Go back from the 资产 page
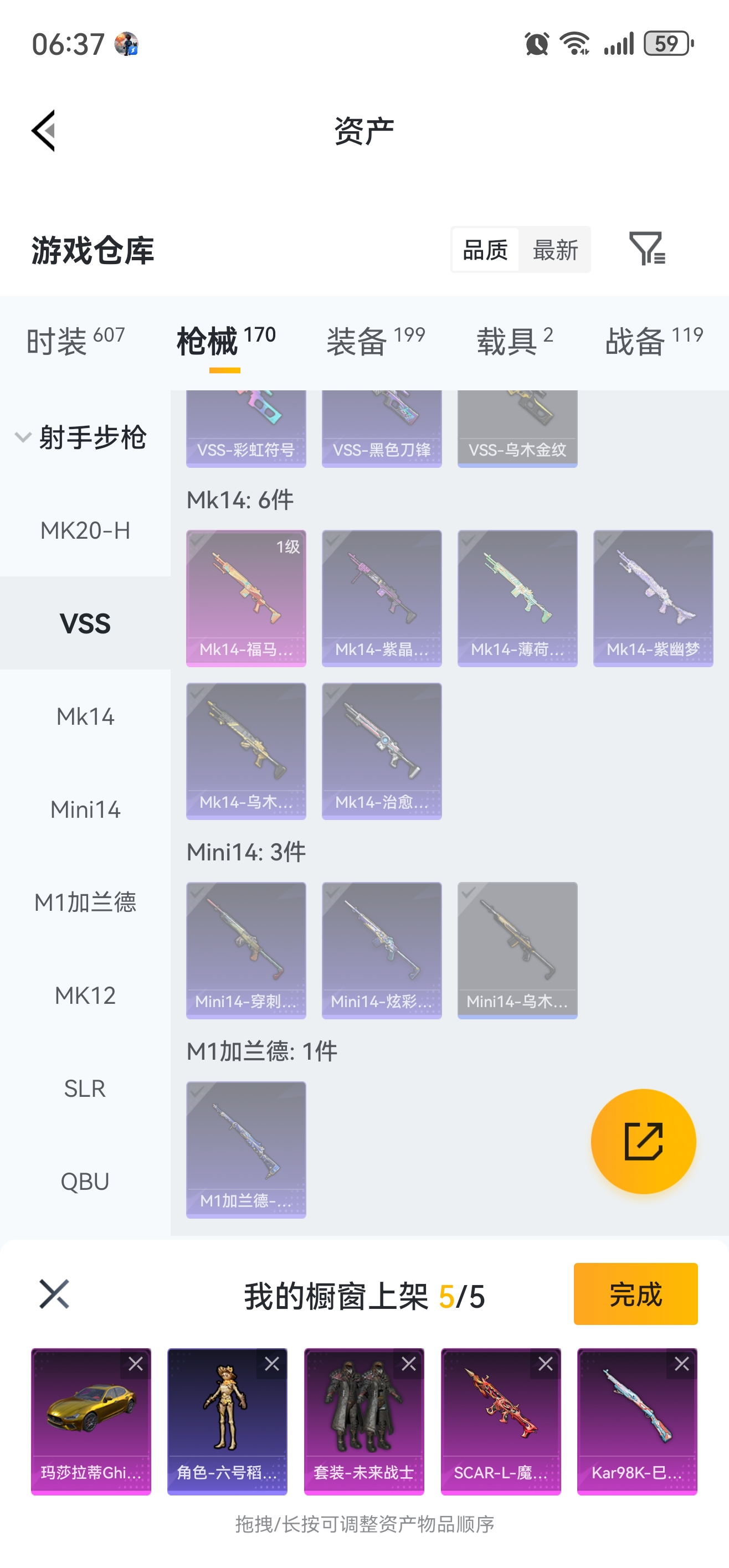Image resolution: width=729 pixels, height=1568 pixels. point(44,130)
